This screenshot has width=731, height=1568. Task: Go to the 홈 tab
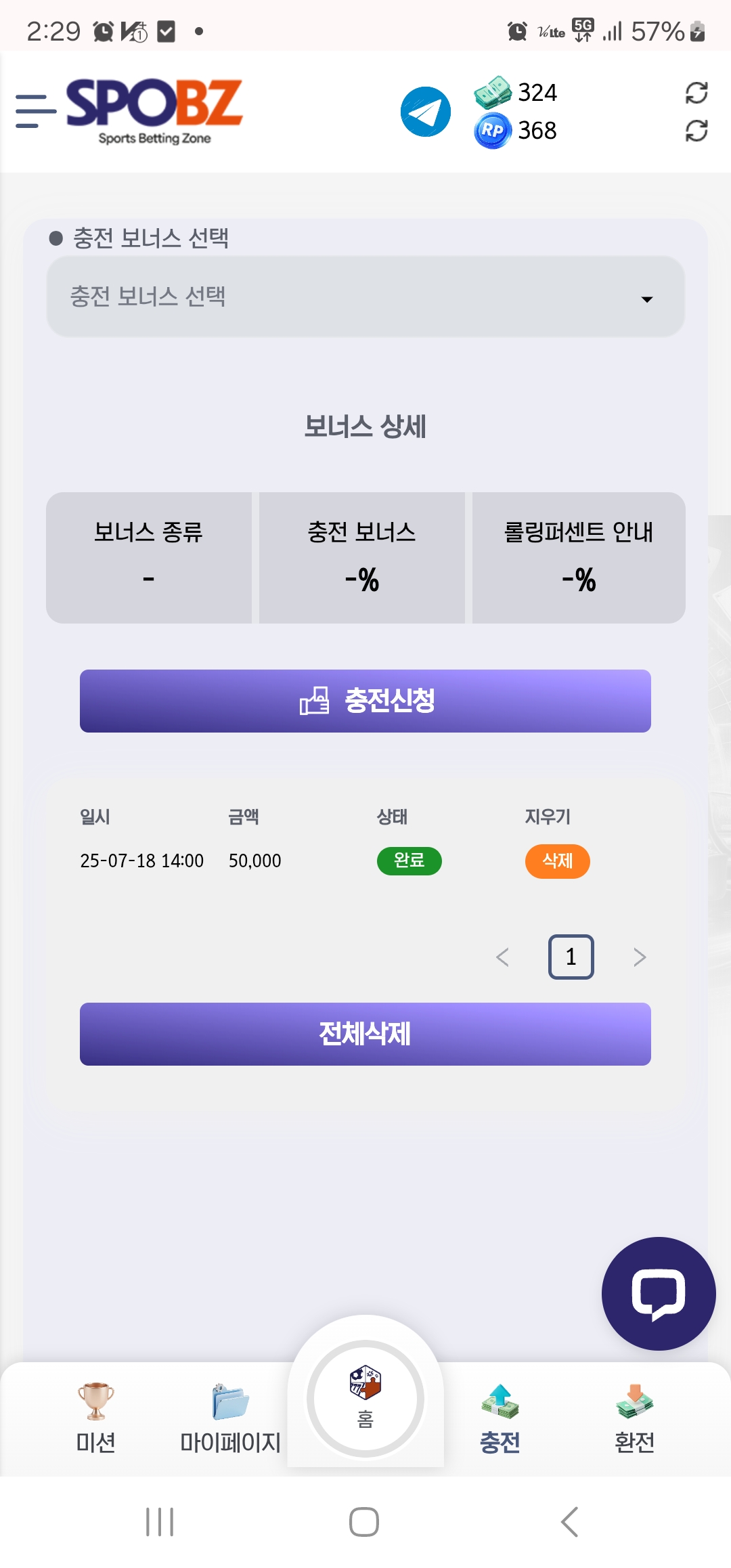point(365,1398)
